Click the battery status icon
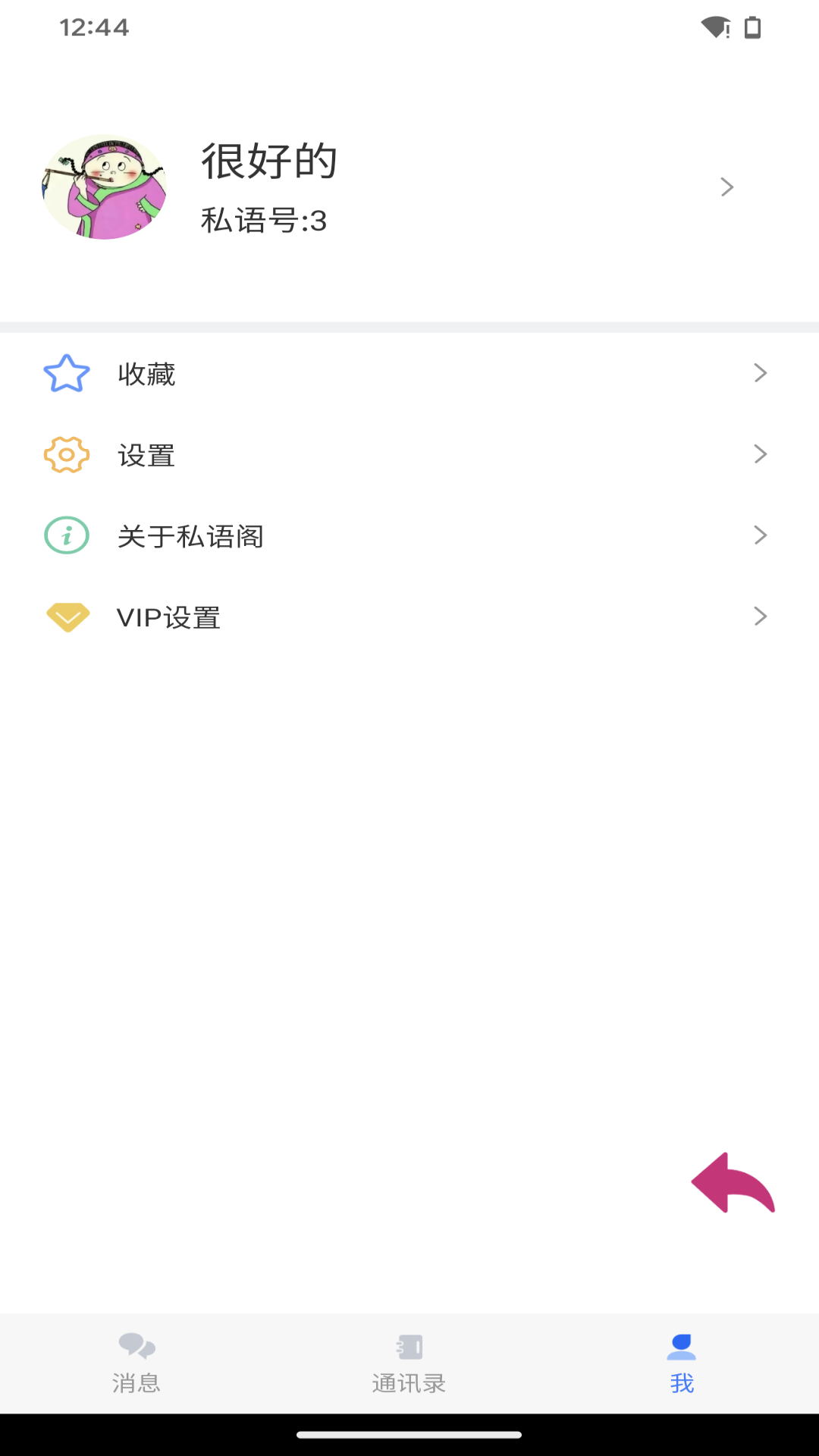 (x=753, y=29)
